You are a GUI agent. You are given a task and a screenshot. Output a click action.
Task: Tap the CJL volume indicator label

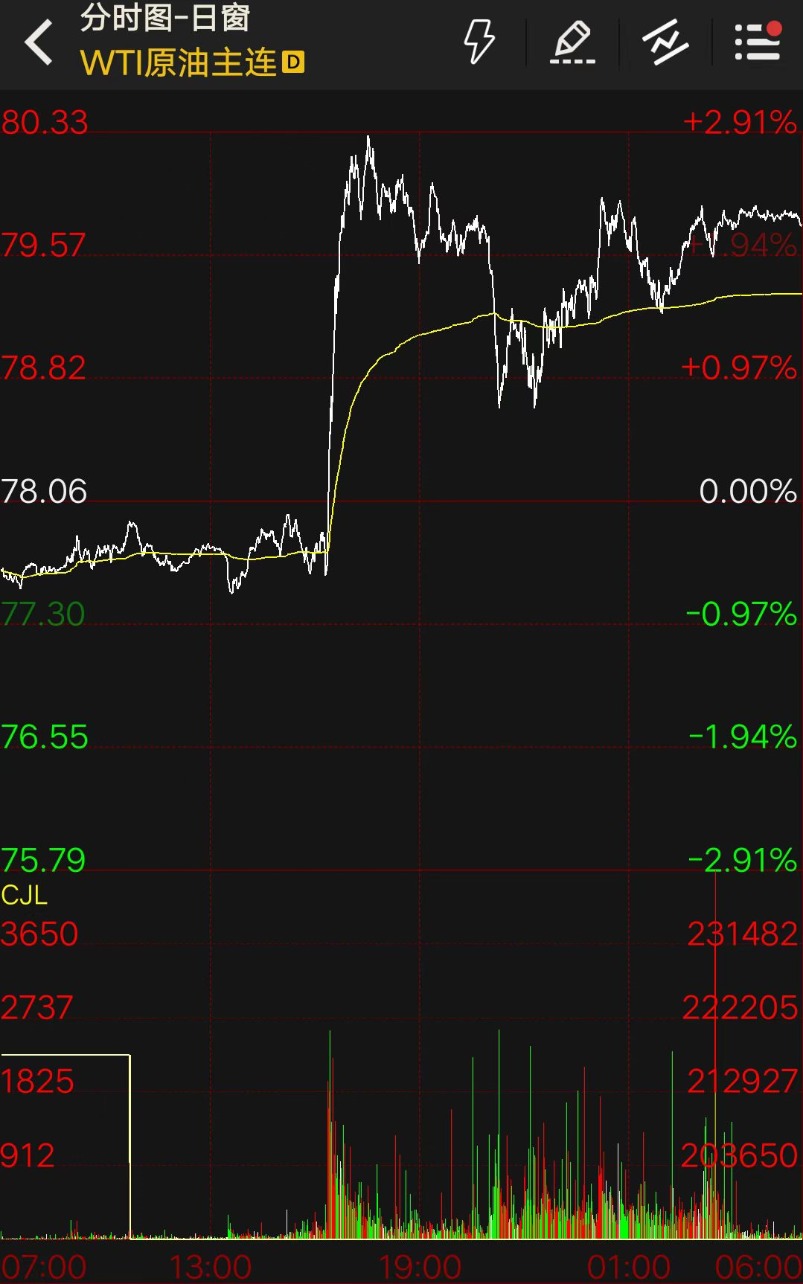tap(25, 894)
